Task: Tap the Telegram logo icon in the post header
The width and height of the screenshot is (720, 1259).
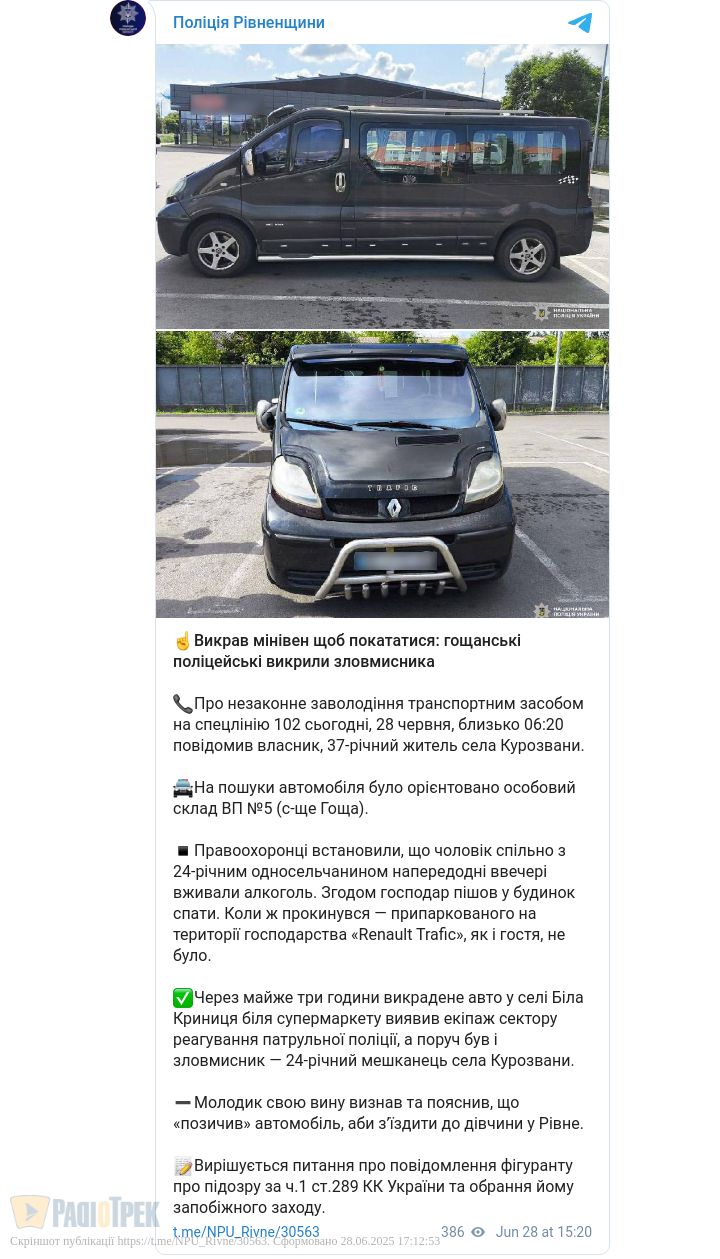Action: coord(580,23)
